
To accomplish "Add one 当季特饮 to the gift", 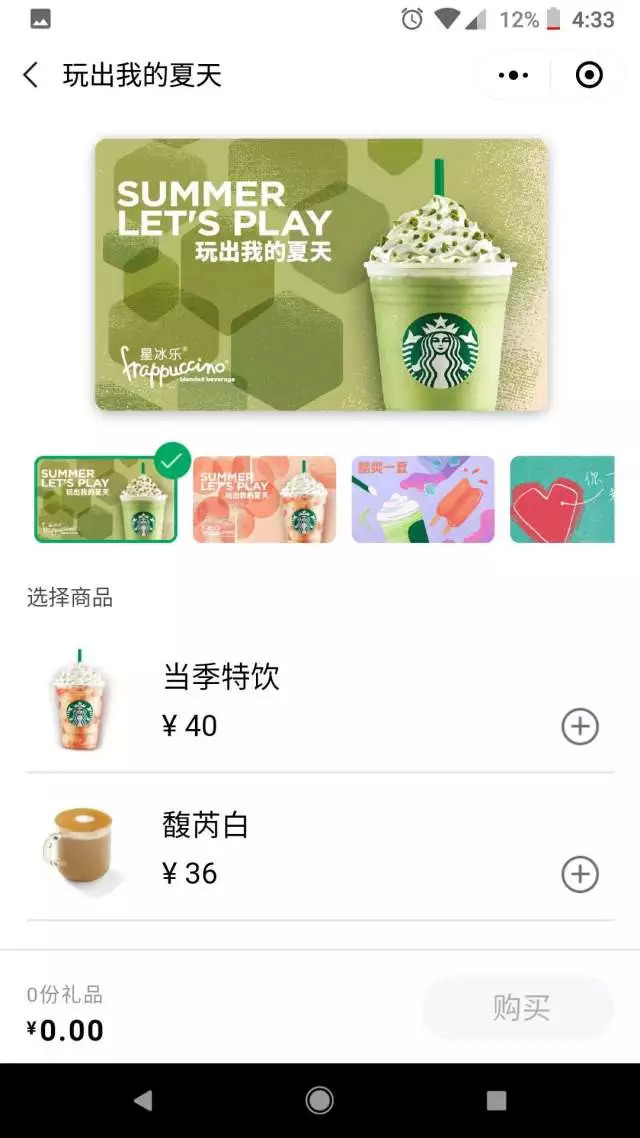I will coord(580,727).
